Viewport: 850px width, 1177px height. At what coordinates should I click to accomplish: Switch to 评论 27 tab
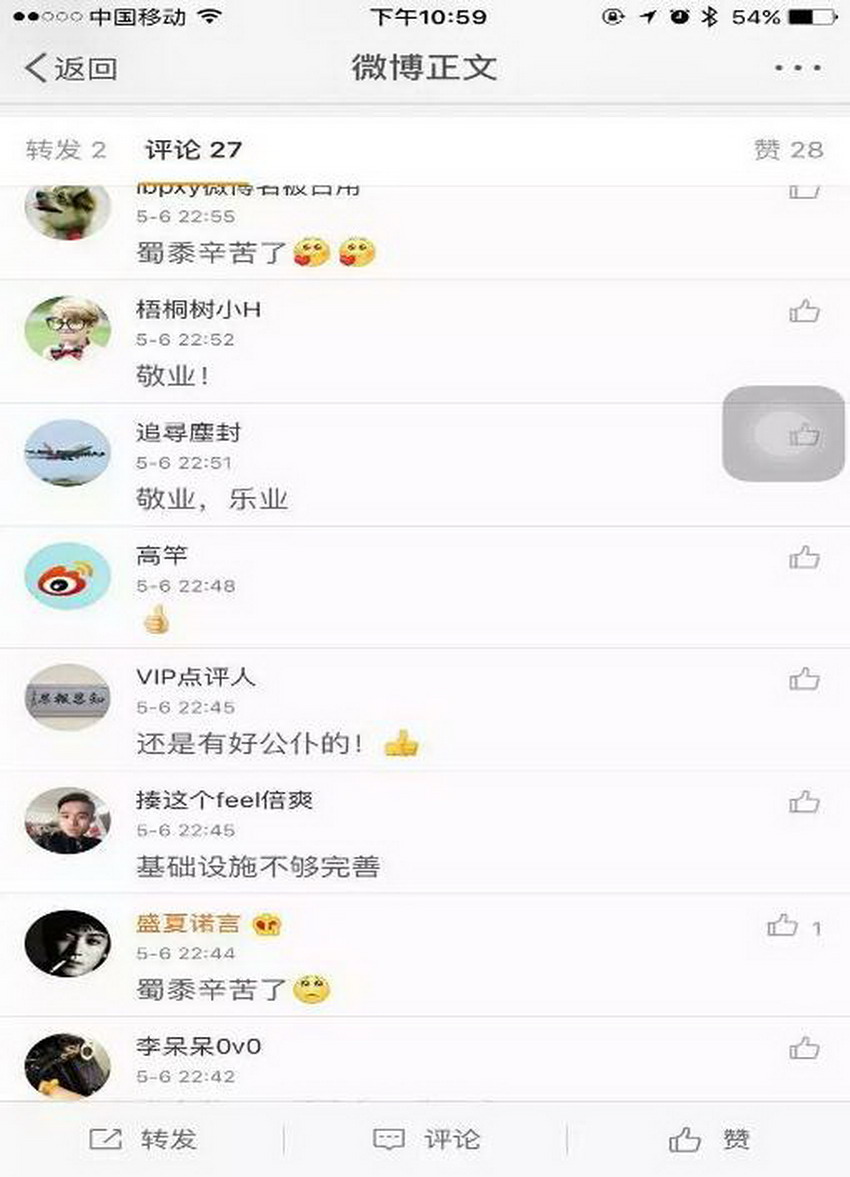[193, 150]
